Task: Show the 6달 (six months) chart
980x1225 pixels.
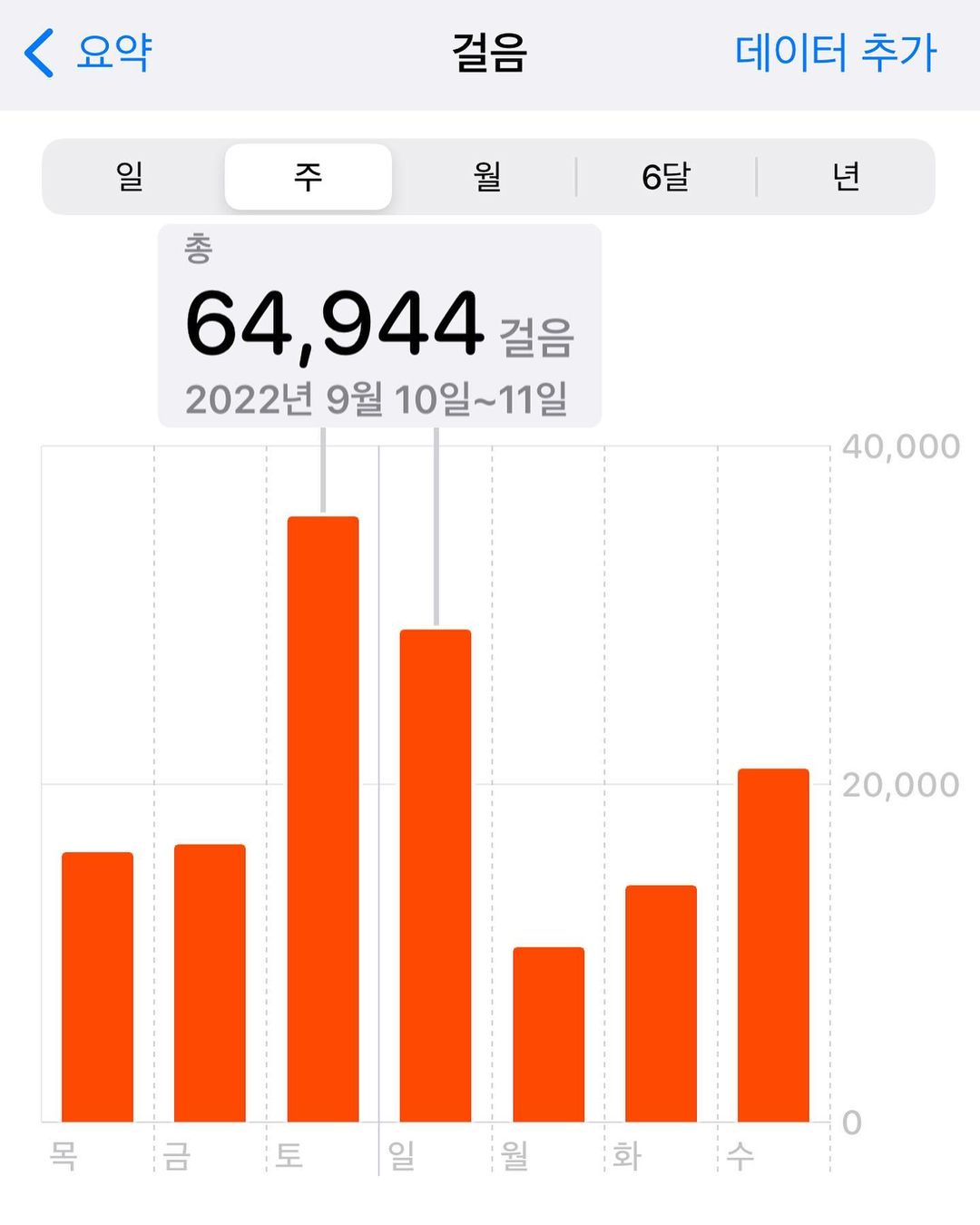Action: [x=666, y=176]
